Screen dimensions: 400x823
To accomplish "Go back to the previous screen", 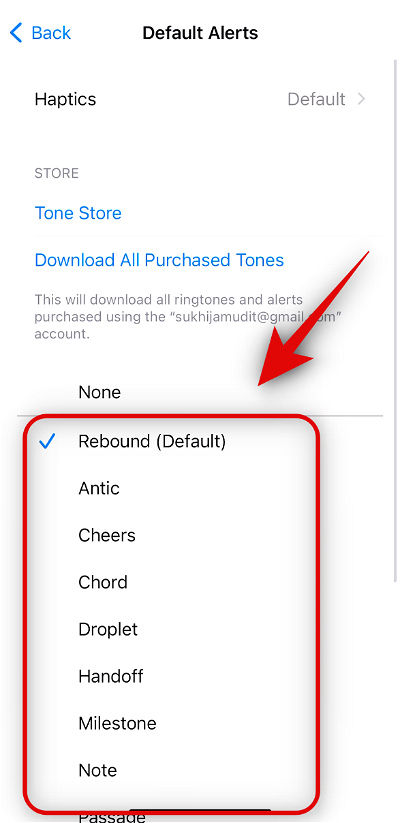I will pyautogui.click(x=40, y=33).
